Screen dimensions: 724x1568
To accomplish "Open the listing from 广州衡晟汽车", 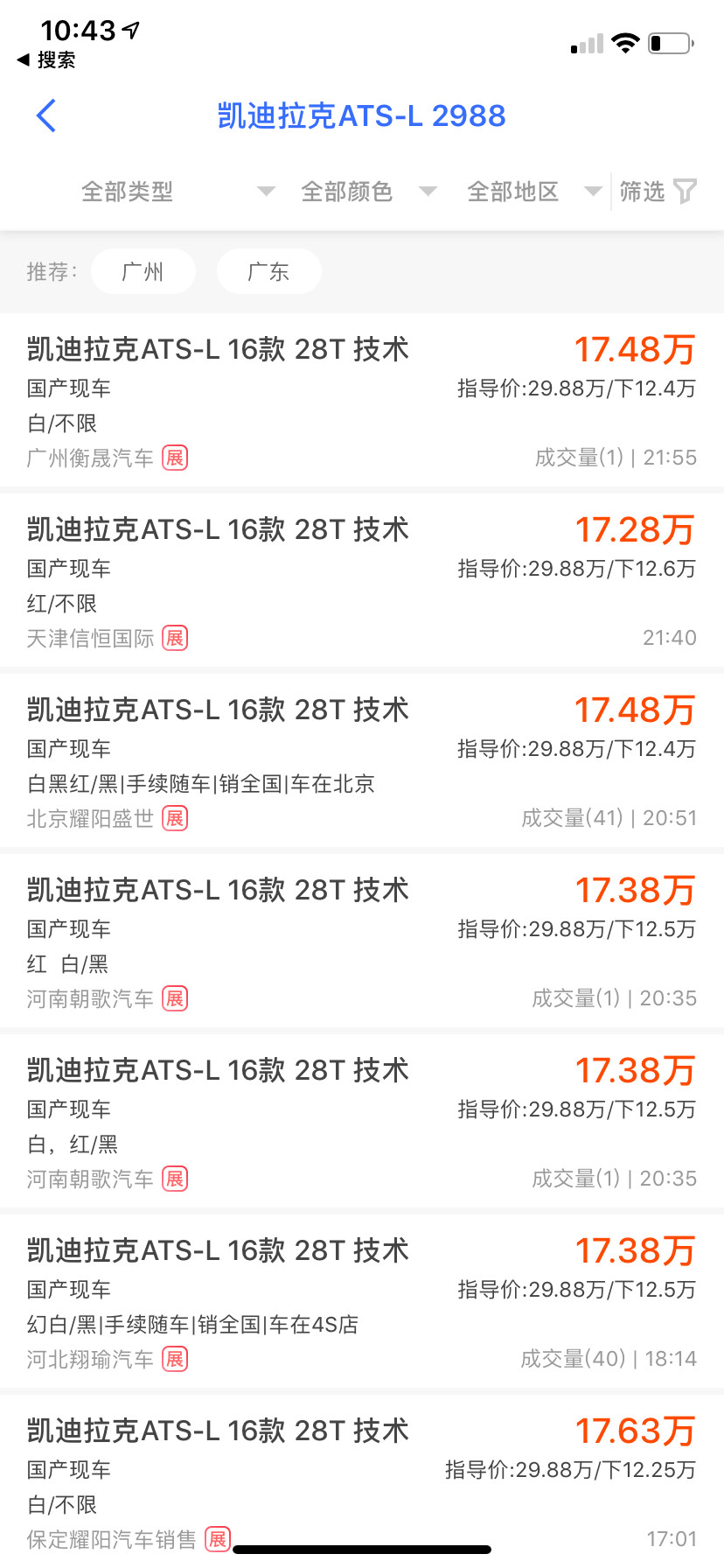I will tap(362, 401).
